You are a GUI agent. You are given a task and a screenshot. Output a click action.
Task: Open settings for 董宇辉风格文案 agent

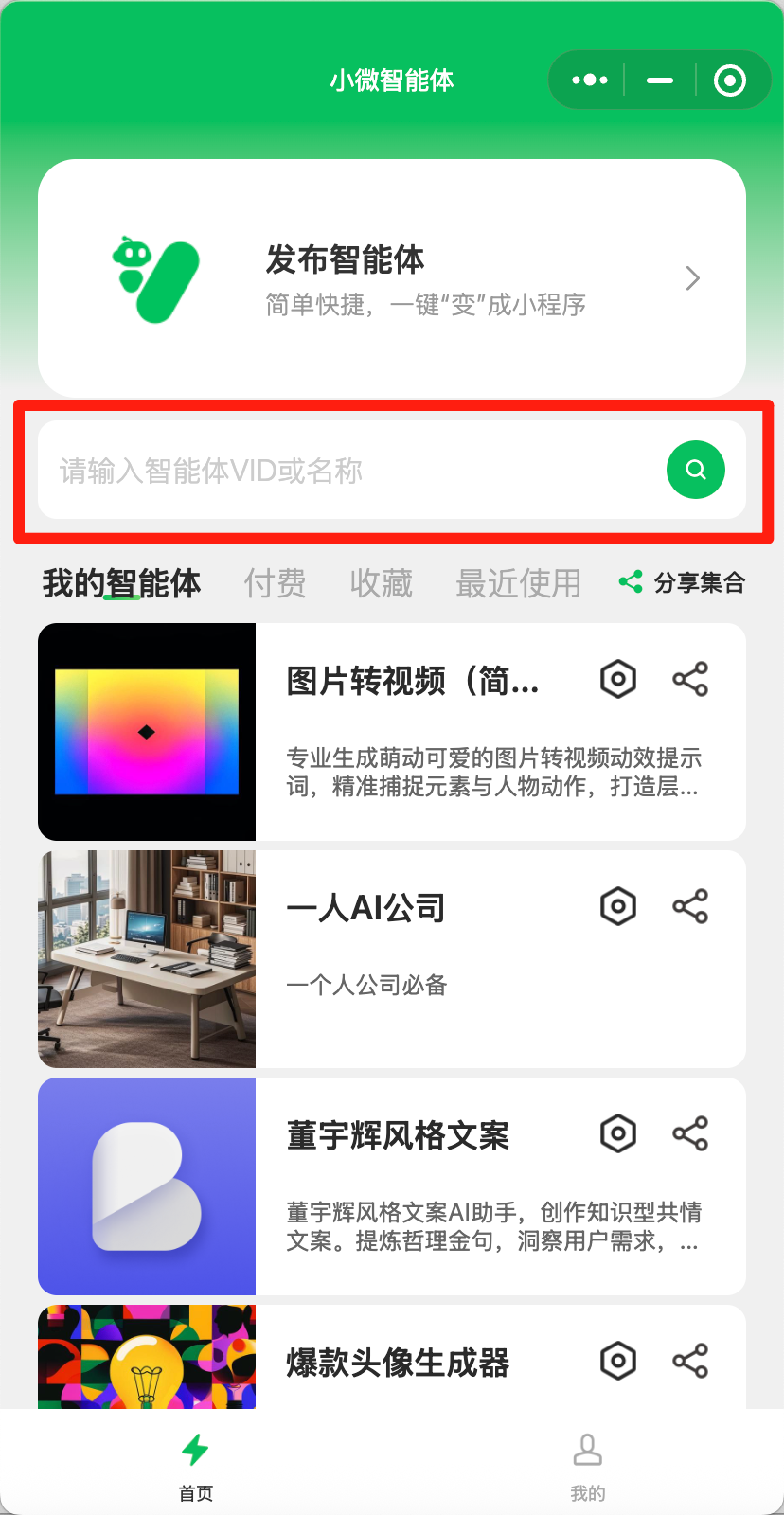click(618, 1133)
